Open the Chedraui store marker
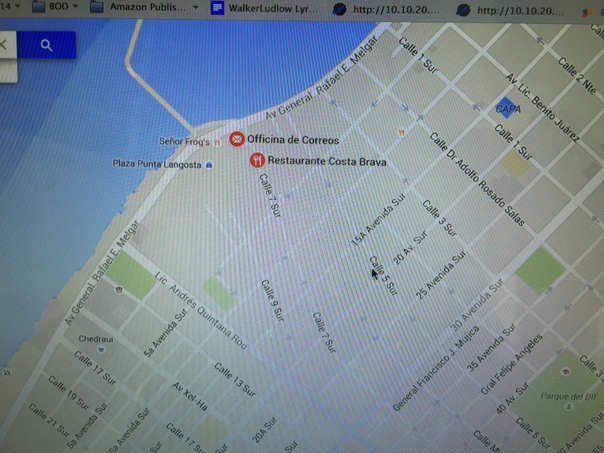 coord(117,291)
